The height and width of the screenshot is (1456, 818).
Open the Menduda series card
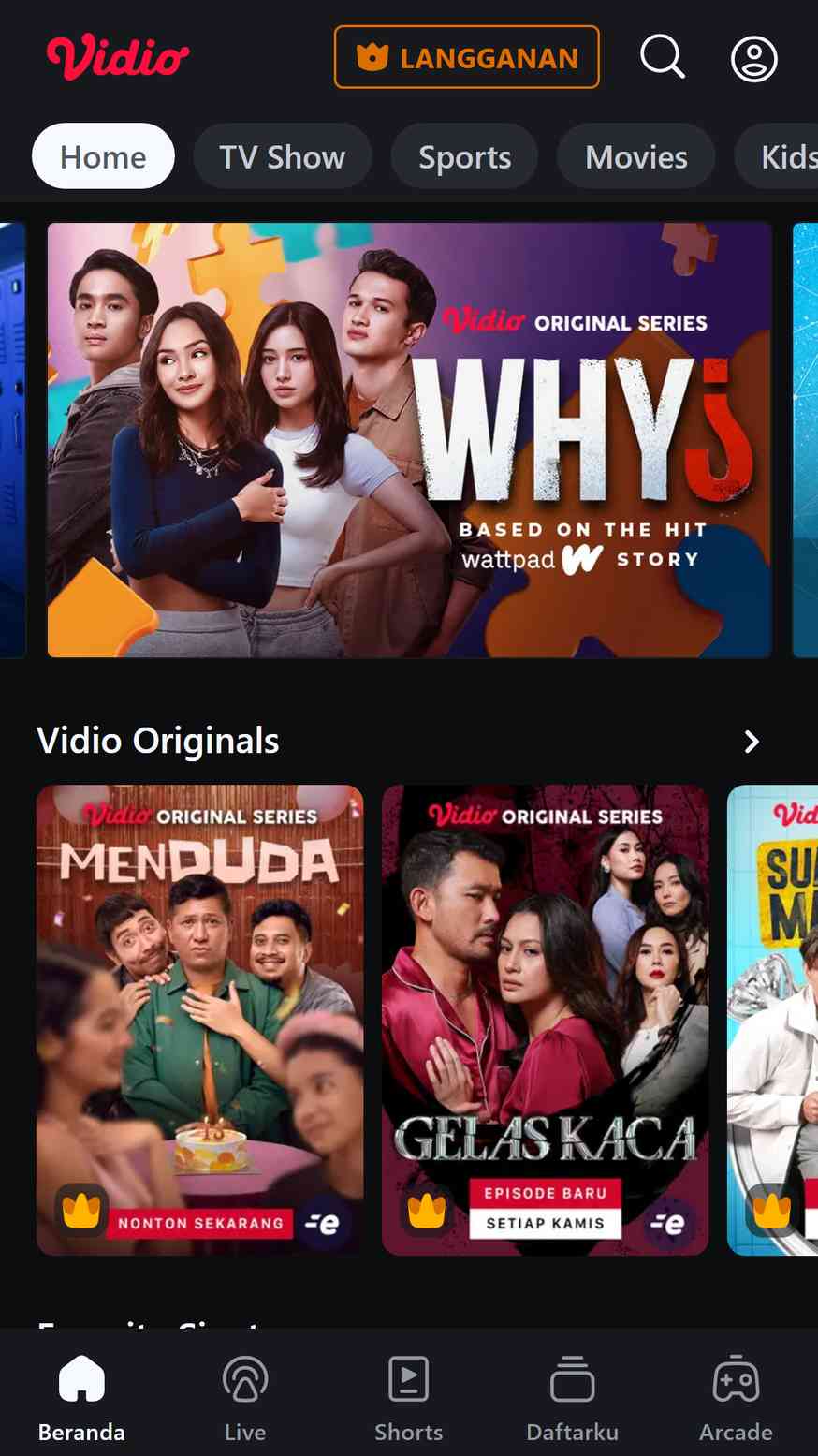pyautogui.click(x=199, y=1020)
